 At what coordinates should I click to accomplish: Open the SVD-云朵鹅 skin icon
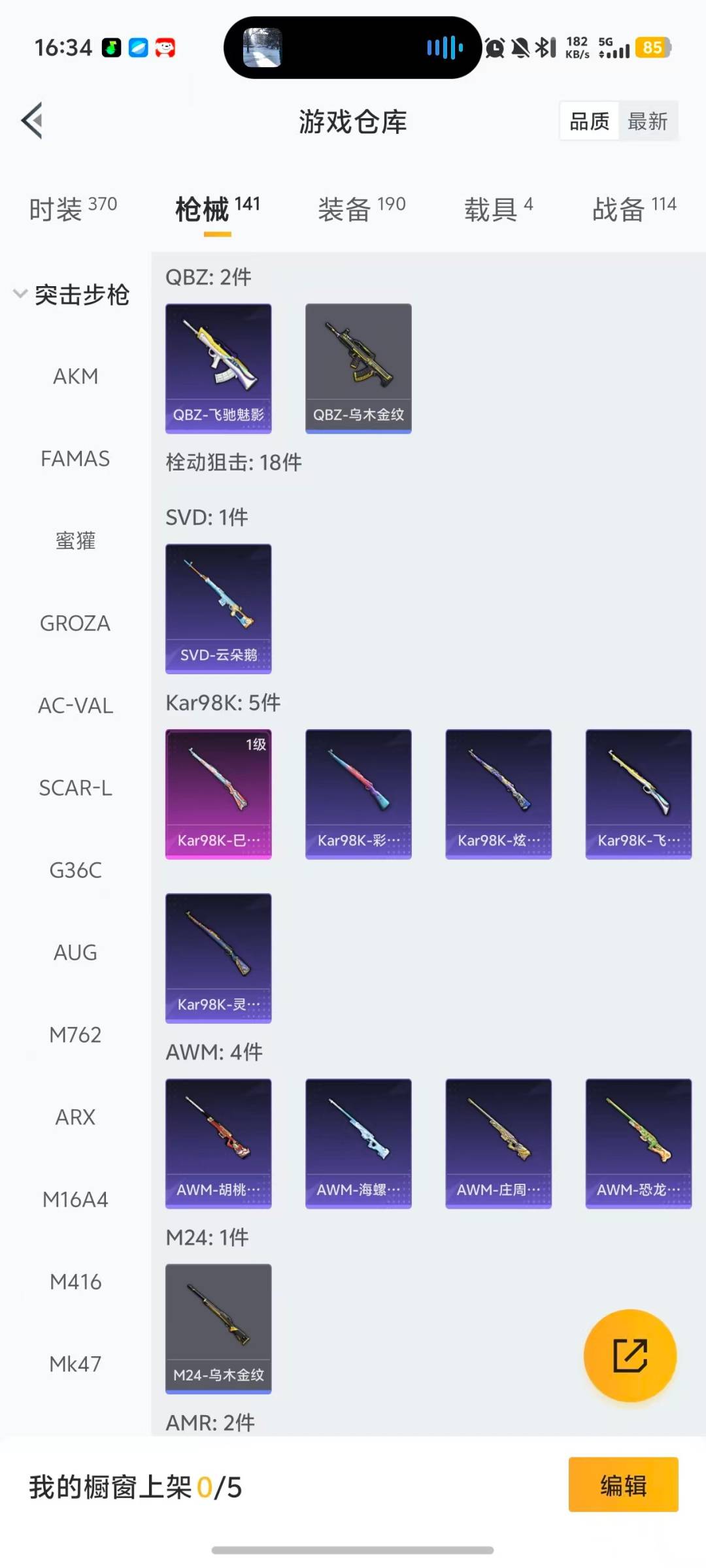(218, 608)
